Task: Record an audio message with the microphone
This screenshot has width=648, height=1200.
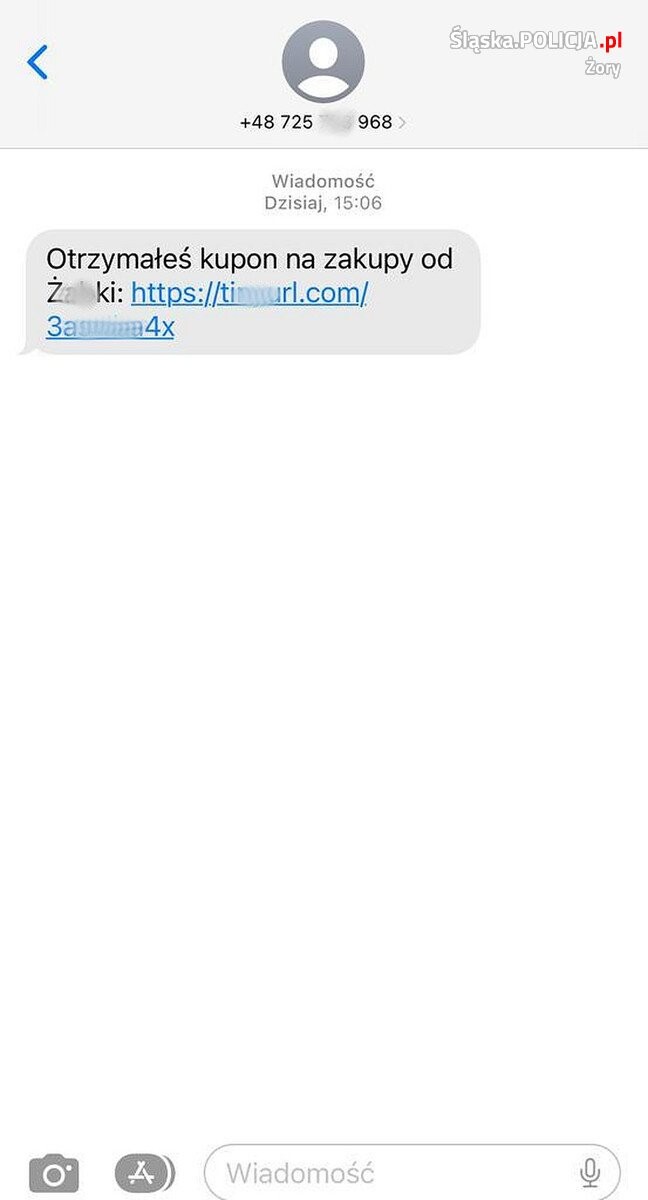Action: pos(590,1172)
